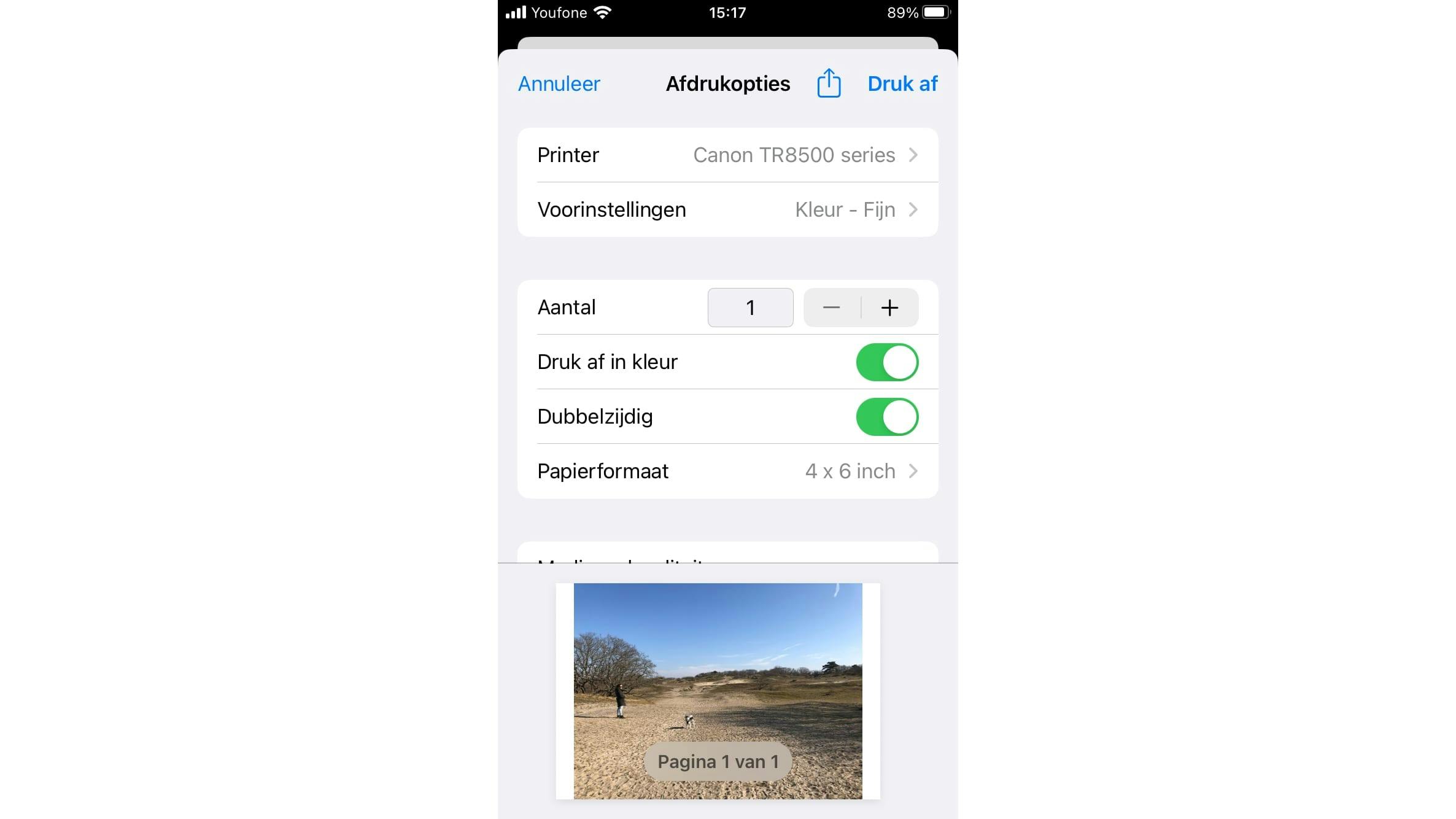This screenshot has width=1456, height=819.
Task: Toggle off Druk af in kleur
Action: coord(887,362)
